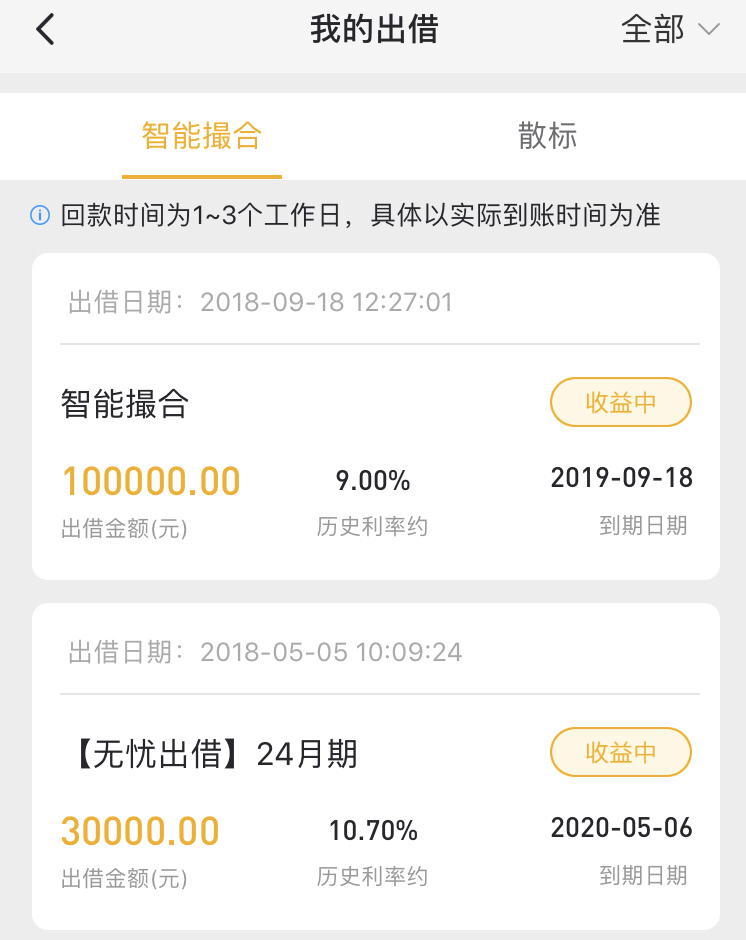Screen dimensions: 746x940
Task: Expand the 全部 filter dropdown
Action: point(669,30)
